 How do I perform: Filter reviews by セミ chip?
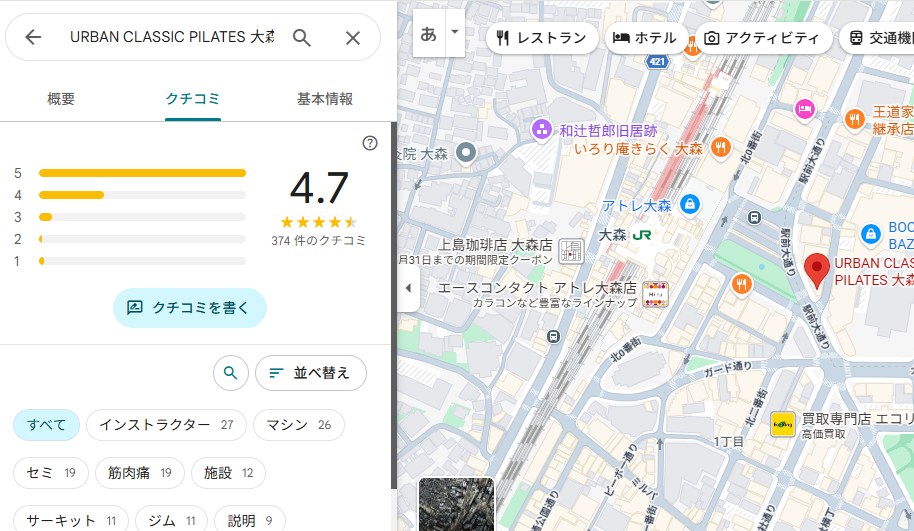(x=51, y=473)
